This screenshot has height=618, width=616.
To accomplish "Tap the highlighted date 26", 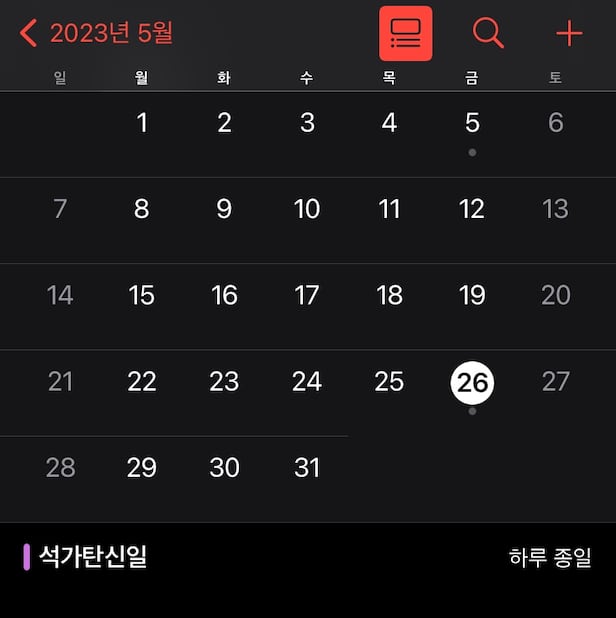I will click(x=472, y=382).
